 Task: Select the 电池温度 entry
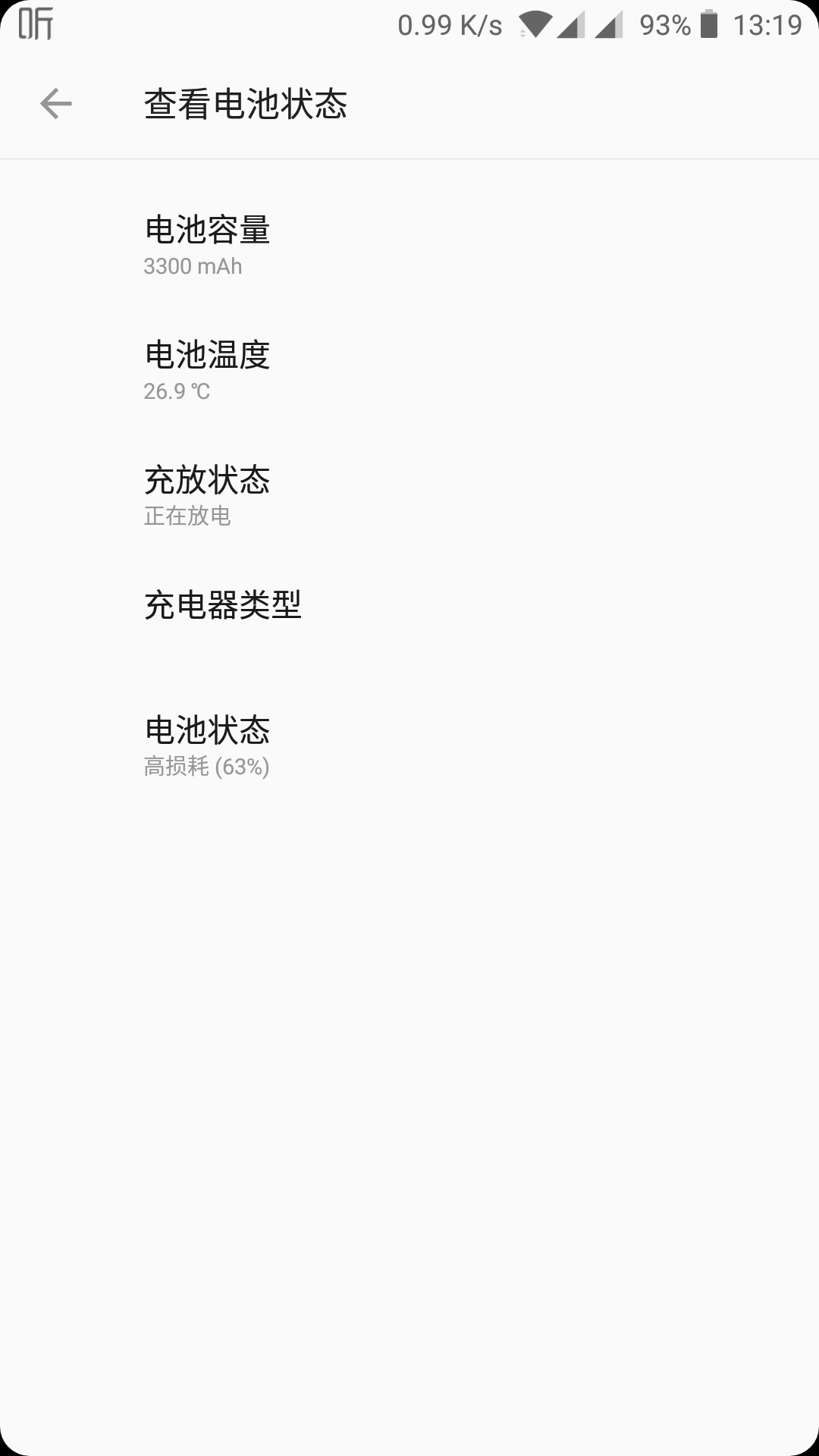pyautogui.click(x=409, y=371)
